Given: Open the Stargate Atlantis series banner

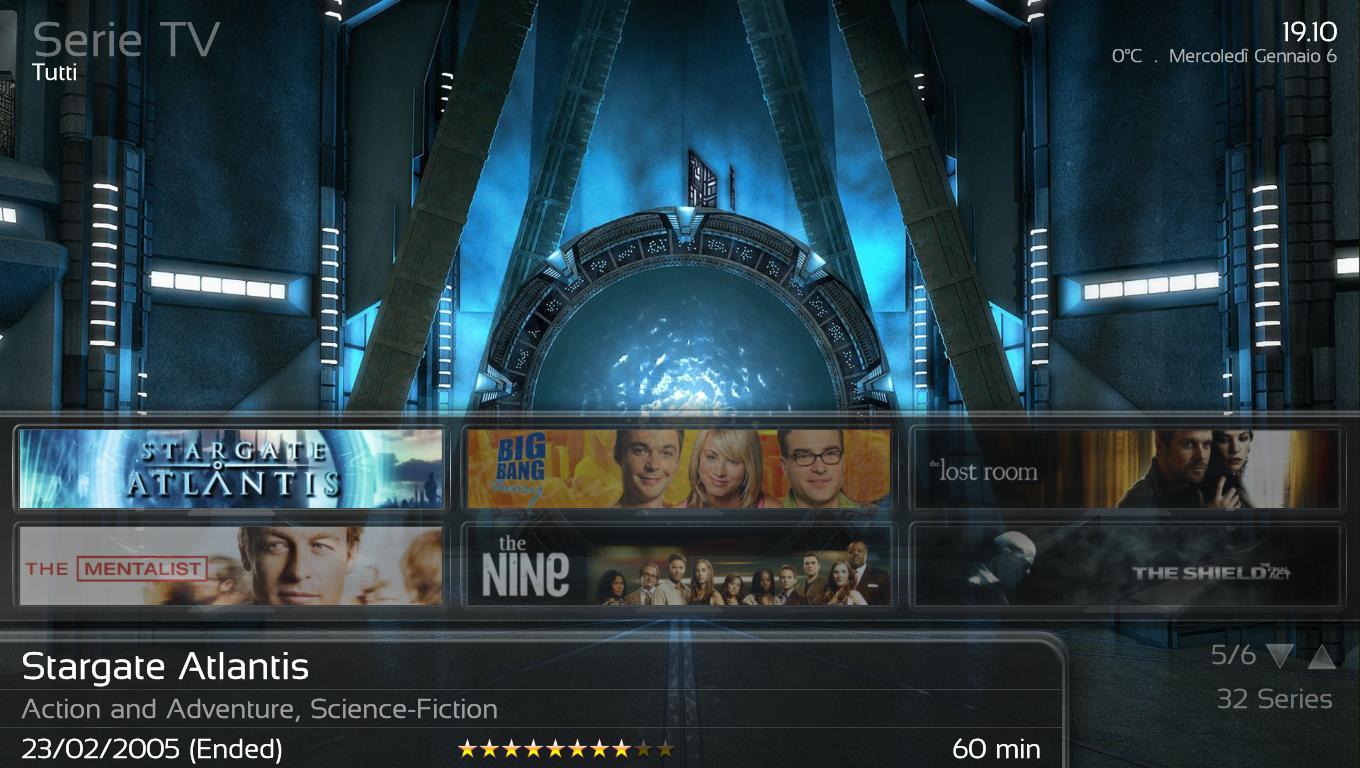Looking at the screenshot, I should click(x=231, y=469).
